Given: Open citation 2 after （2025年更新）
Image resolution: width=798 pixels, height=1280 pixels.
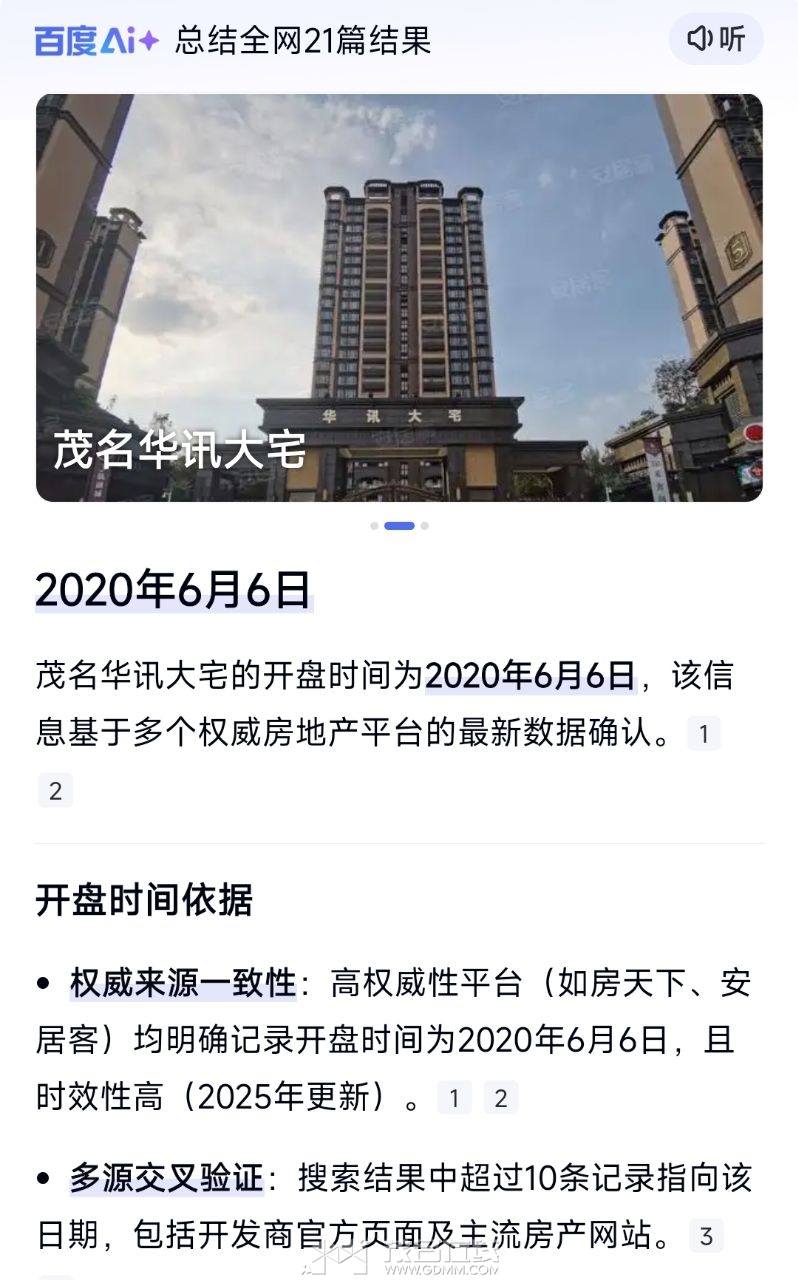Looking at the screenshot, I should click(501, 1098).
